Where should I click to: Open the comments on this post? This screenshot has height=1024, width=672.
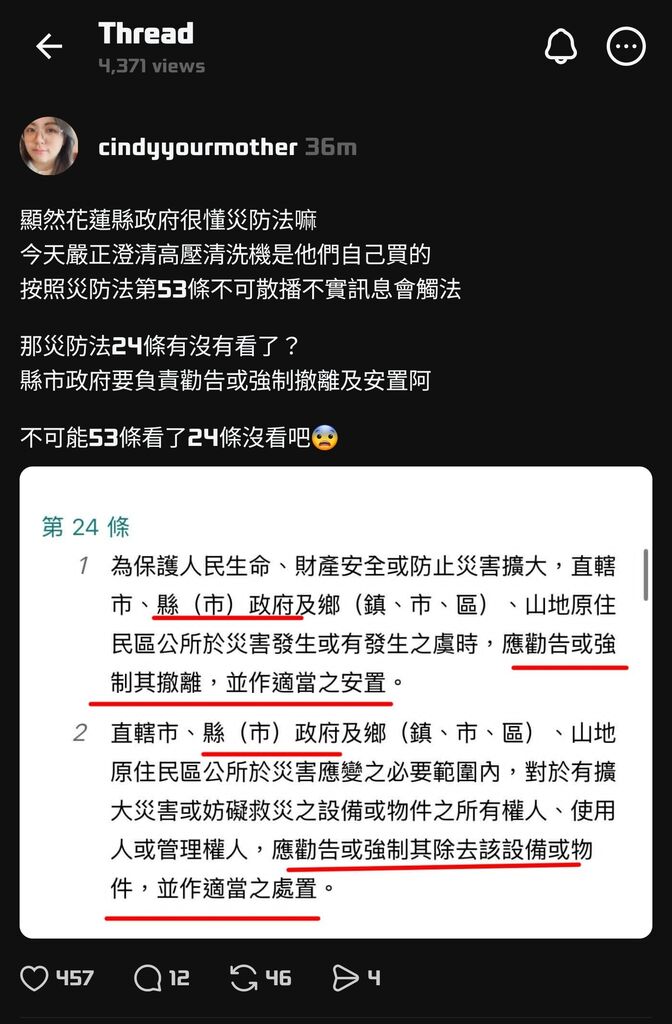(x=147, y=978)
